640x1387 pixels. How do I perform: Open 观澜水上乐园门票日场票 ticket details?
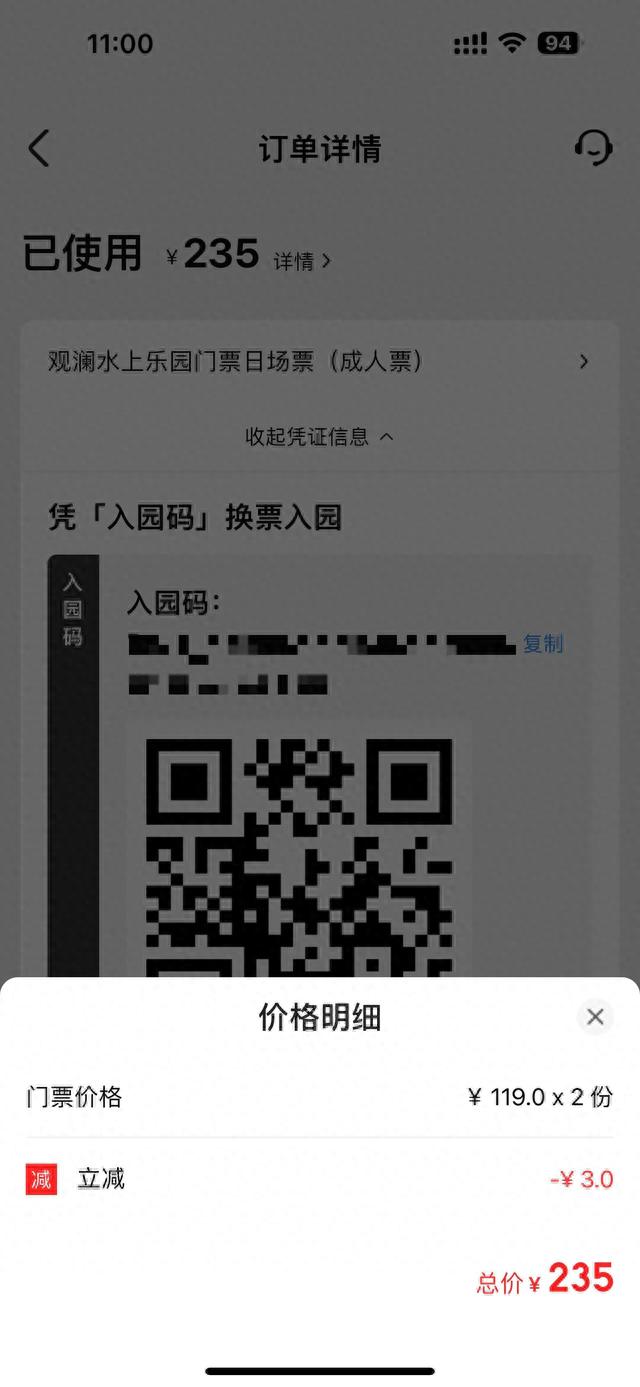coord(319,362)
